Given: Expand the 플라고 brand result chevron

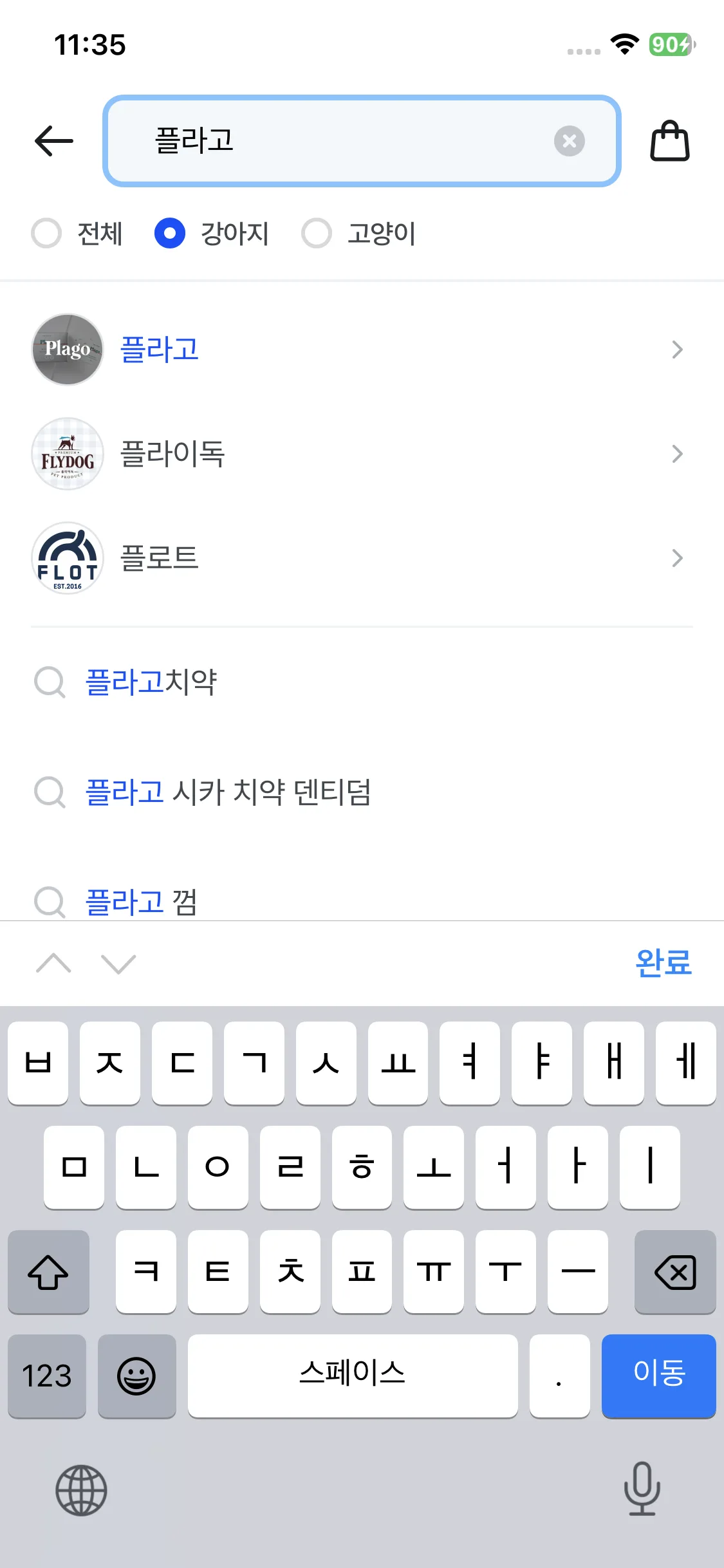Looking at the screenshot, I should pyautogui.click(x=676, y=350).
